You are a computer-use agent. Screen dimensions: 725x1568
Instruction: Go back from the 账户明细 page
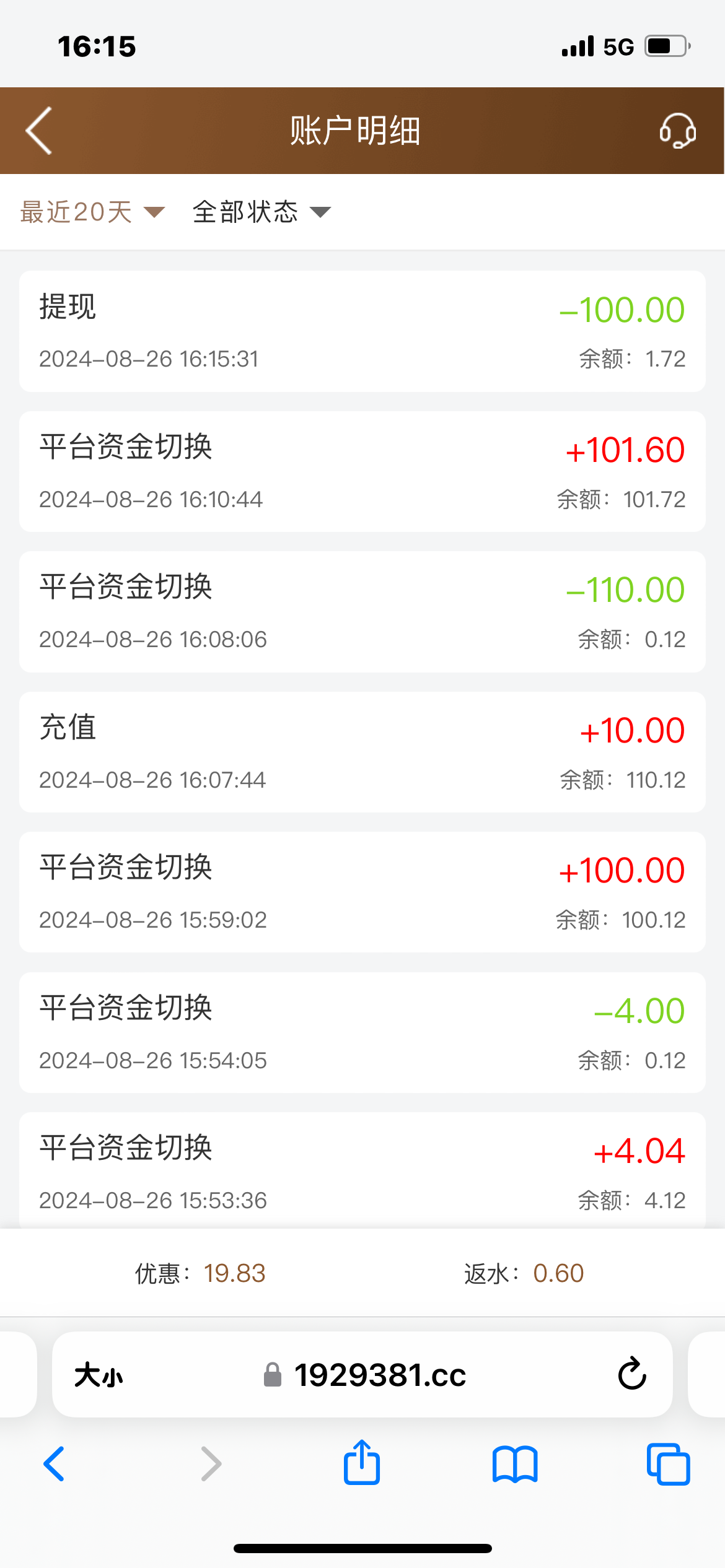coord(39,131)
